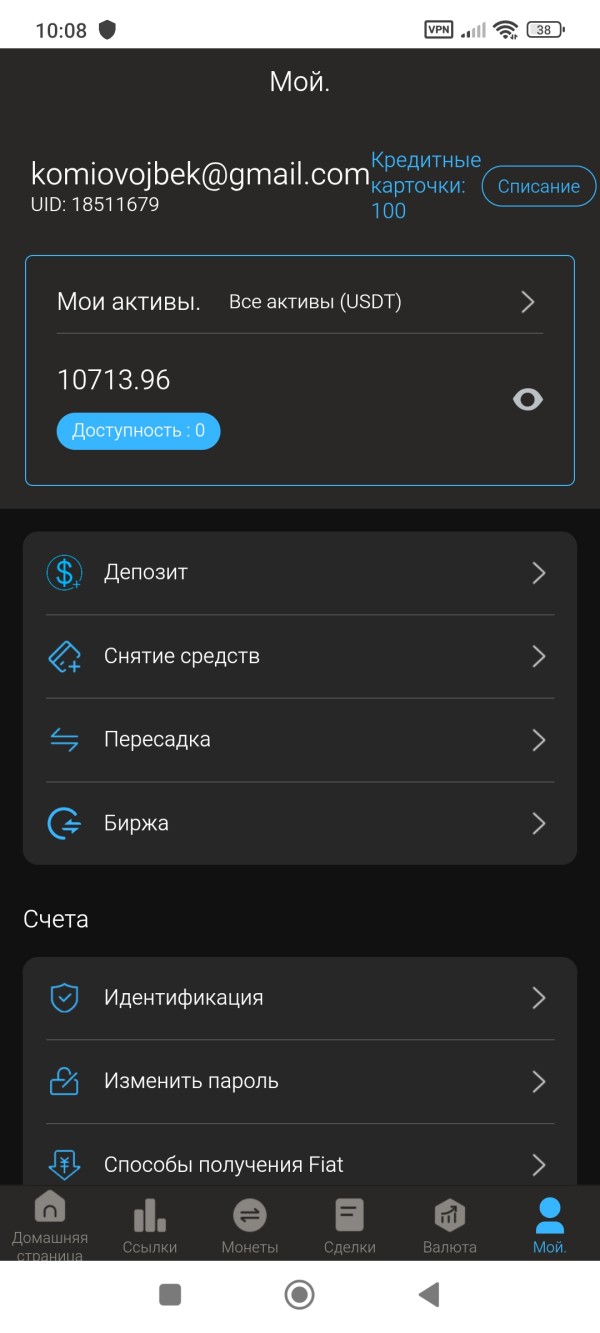
Task: Tap the Списание button
Action: click(x=539, y=186)
